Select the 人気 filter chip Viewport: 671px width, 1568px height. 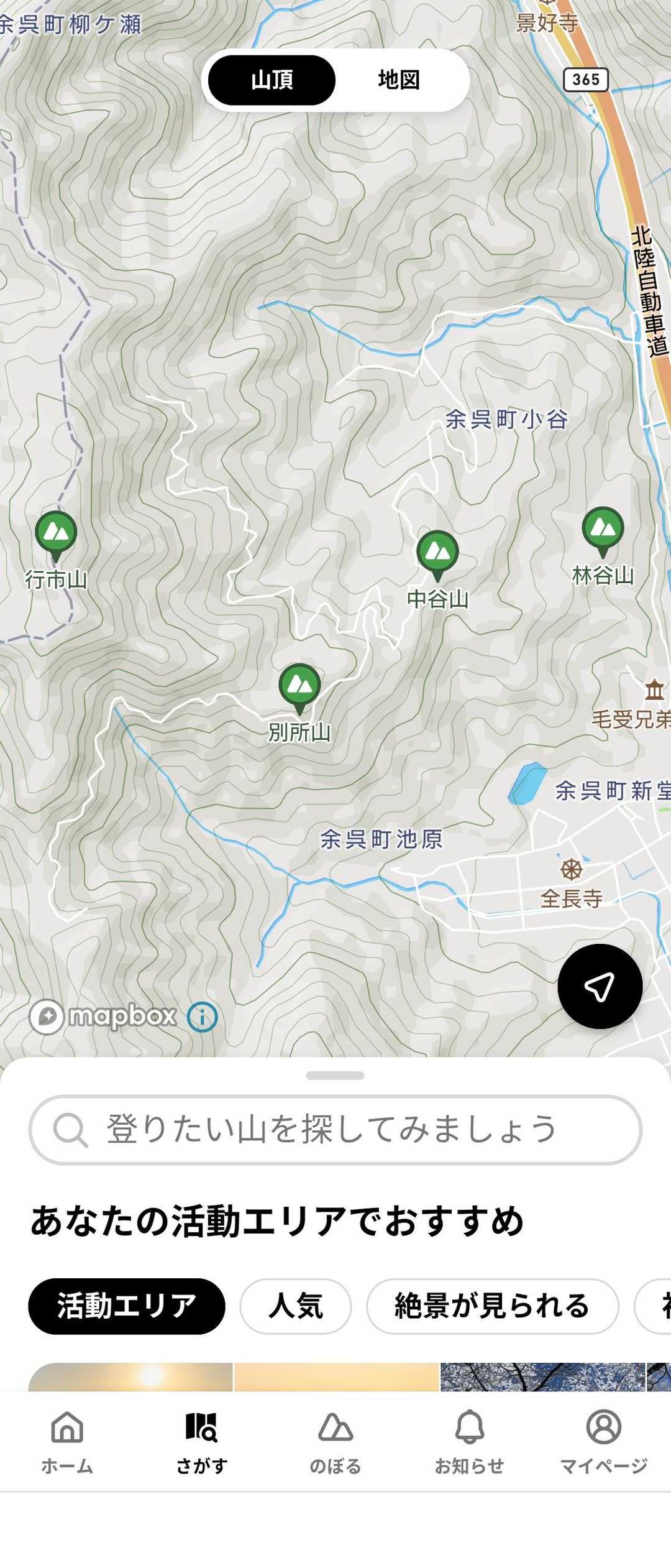[296, 1306]
